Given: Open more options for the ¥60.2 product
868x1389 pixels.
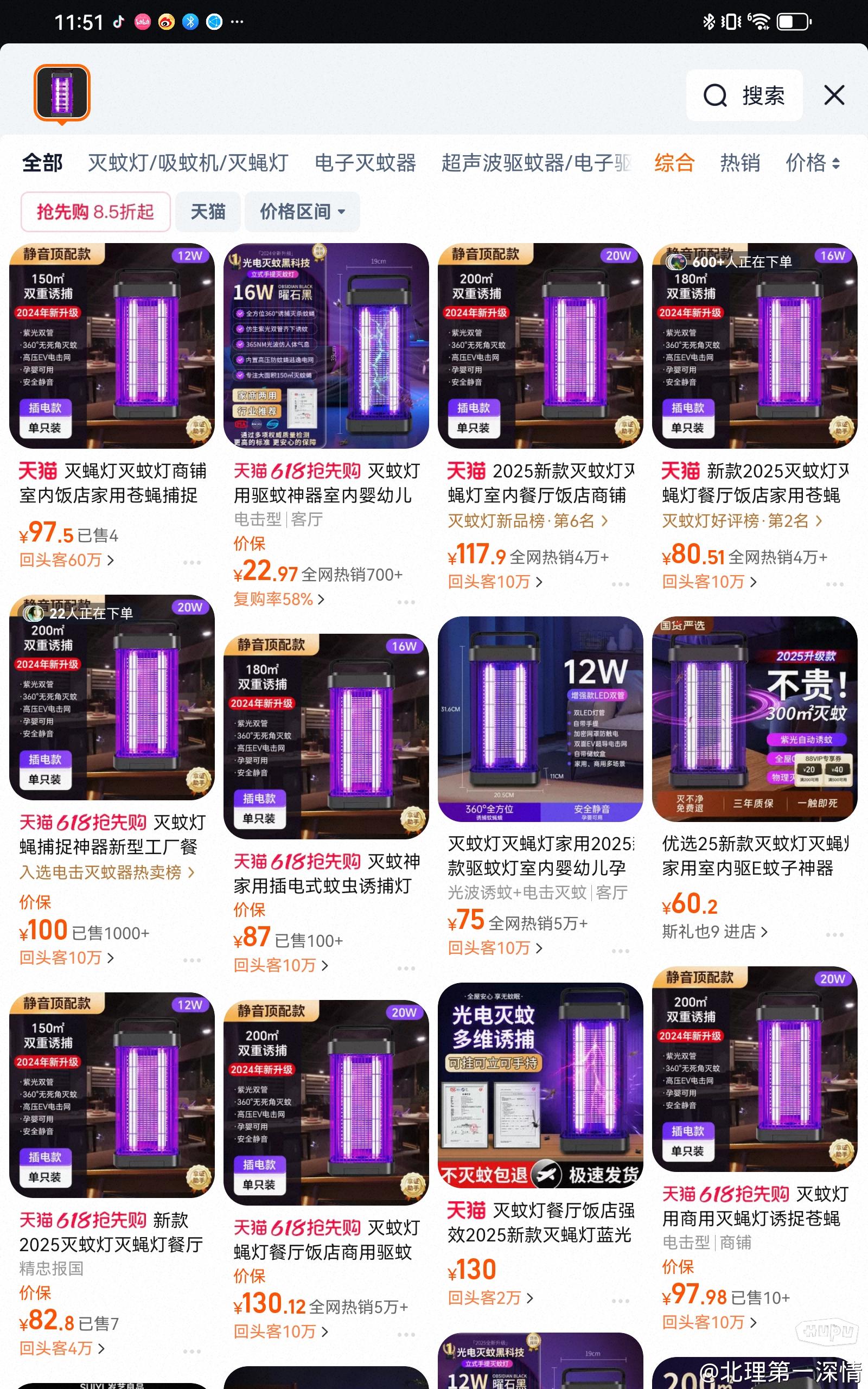Looking at the screenshot, I should tap(834, 935).
